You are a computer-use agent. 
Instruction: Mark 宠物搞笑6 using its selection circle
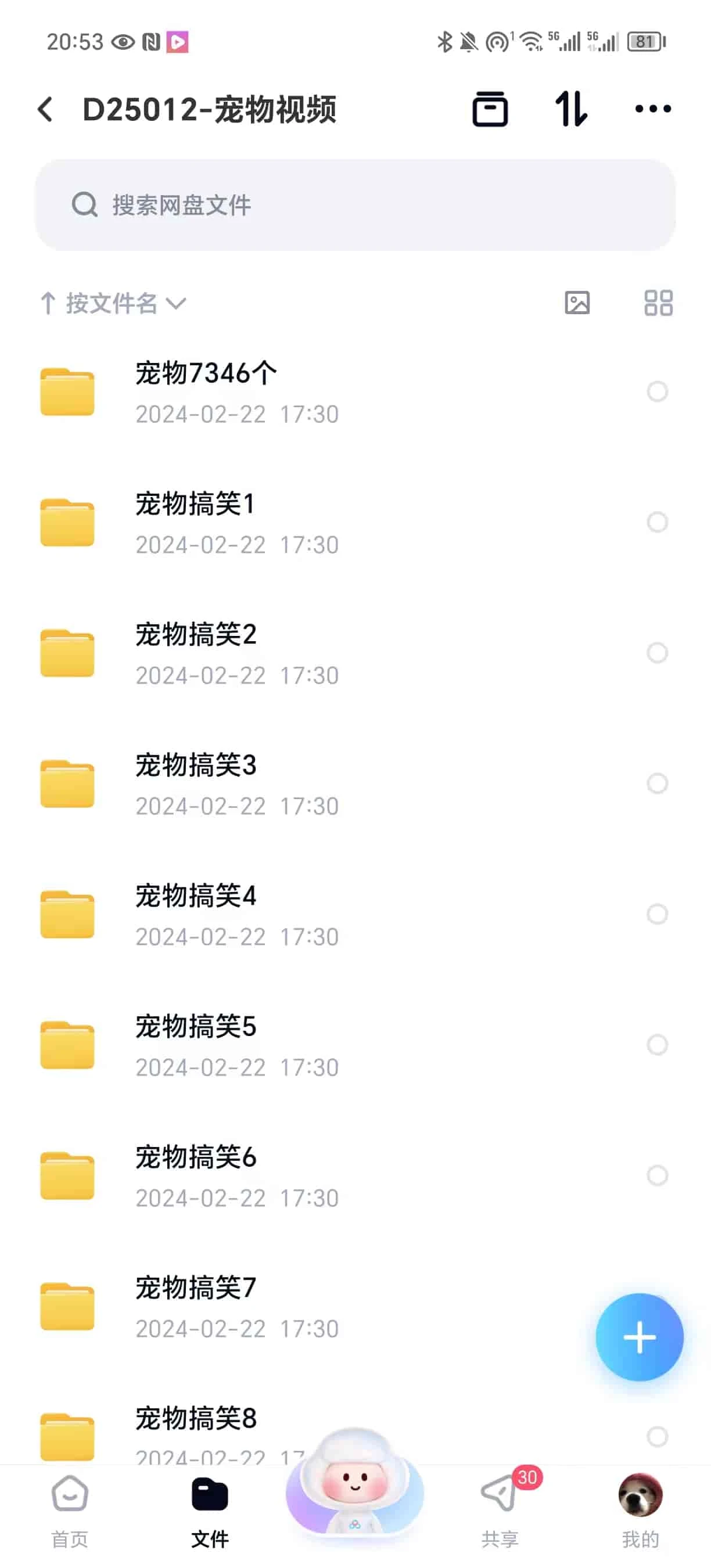pyautogui.click(x=658, y=1177)
